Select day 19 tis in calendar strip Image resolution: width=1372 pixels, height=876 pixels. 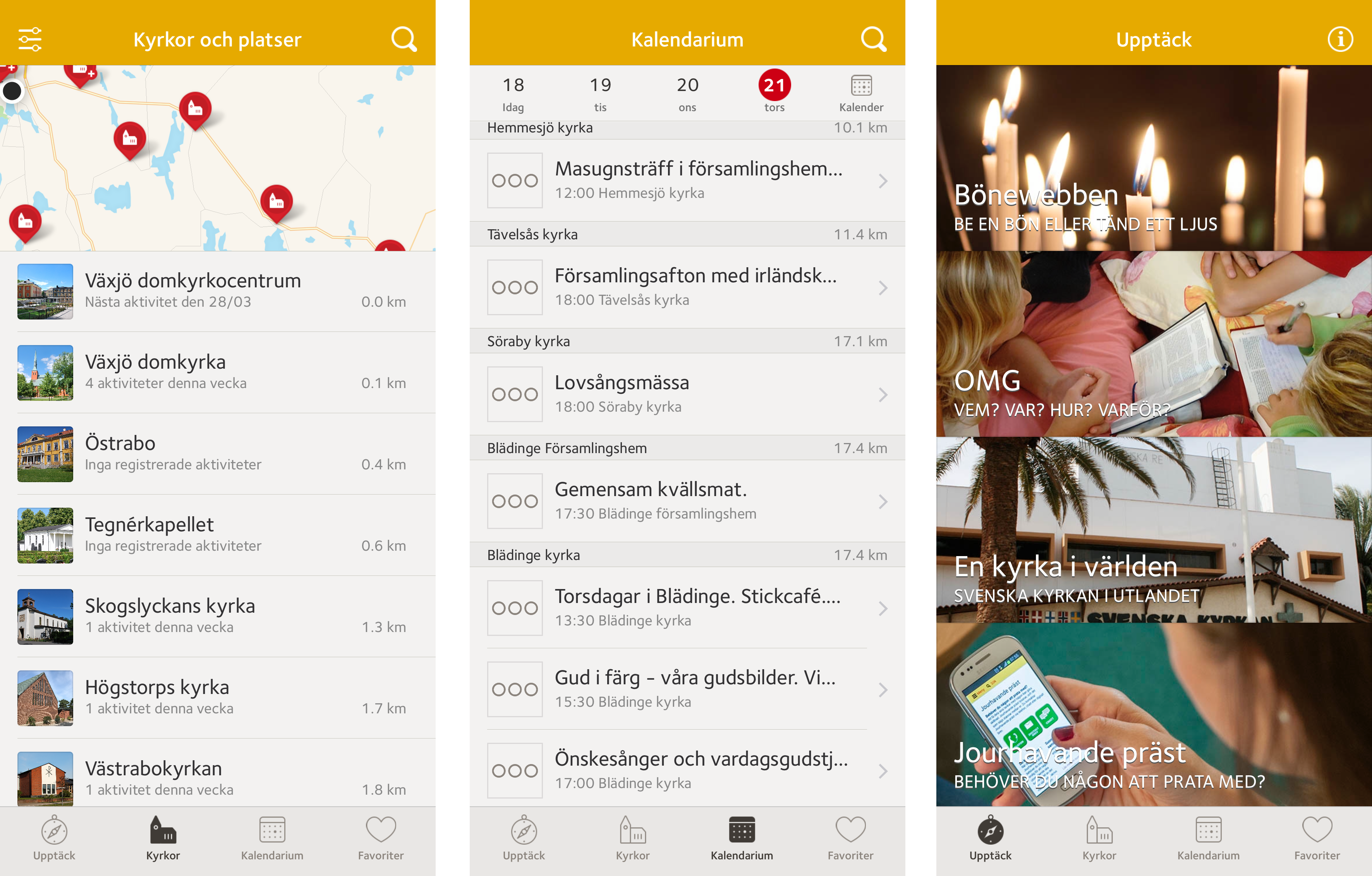pos(600,93)
